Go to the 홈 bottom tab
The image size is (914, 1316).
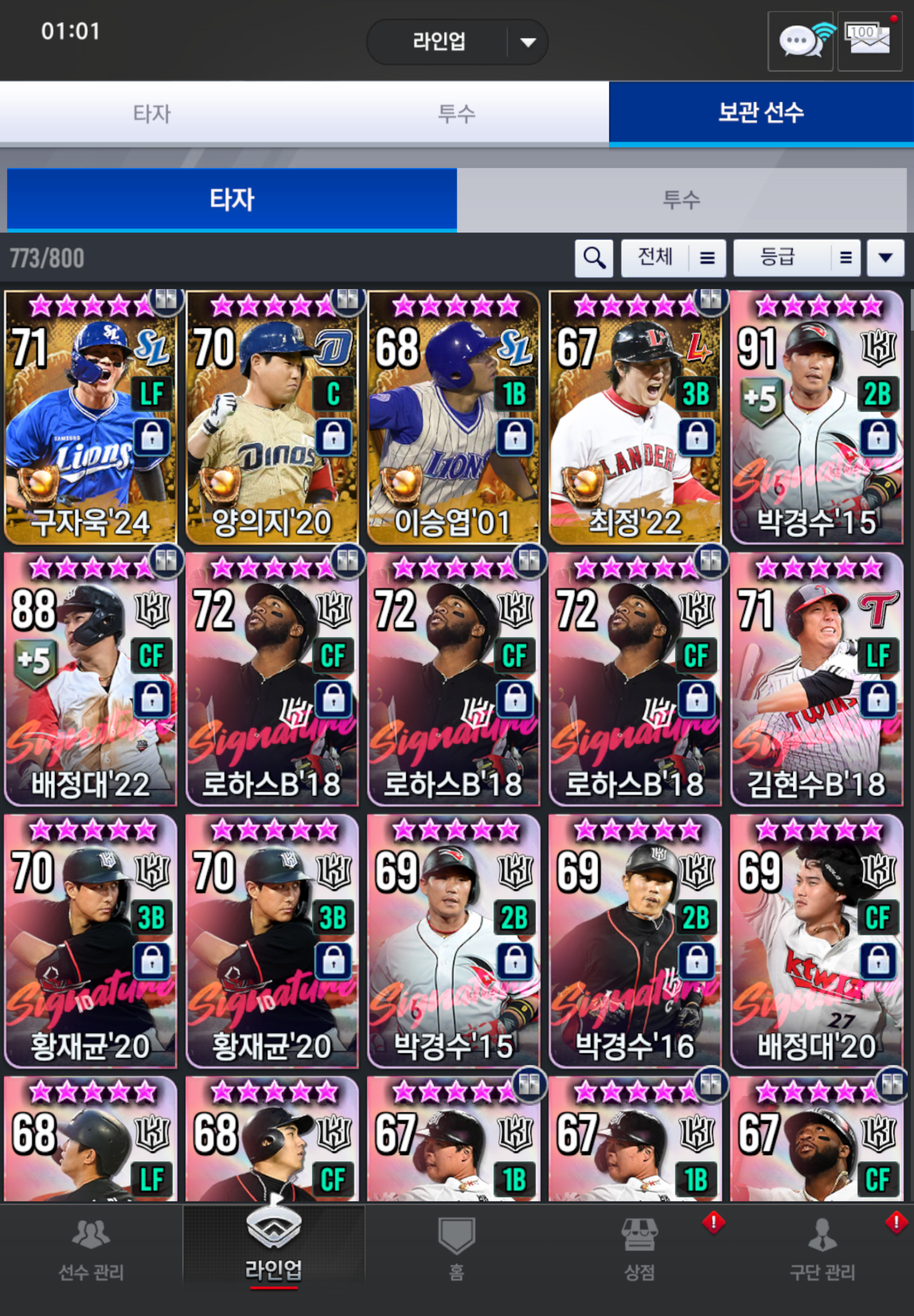point(457,1249)
